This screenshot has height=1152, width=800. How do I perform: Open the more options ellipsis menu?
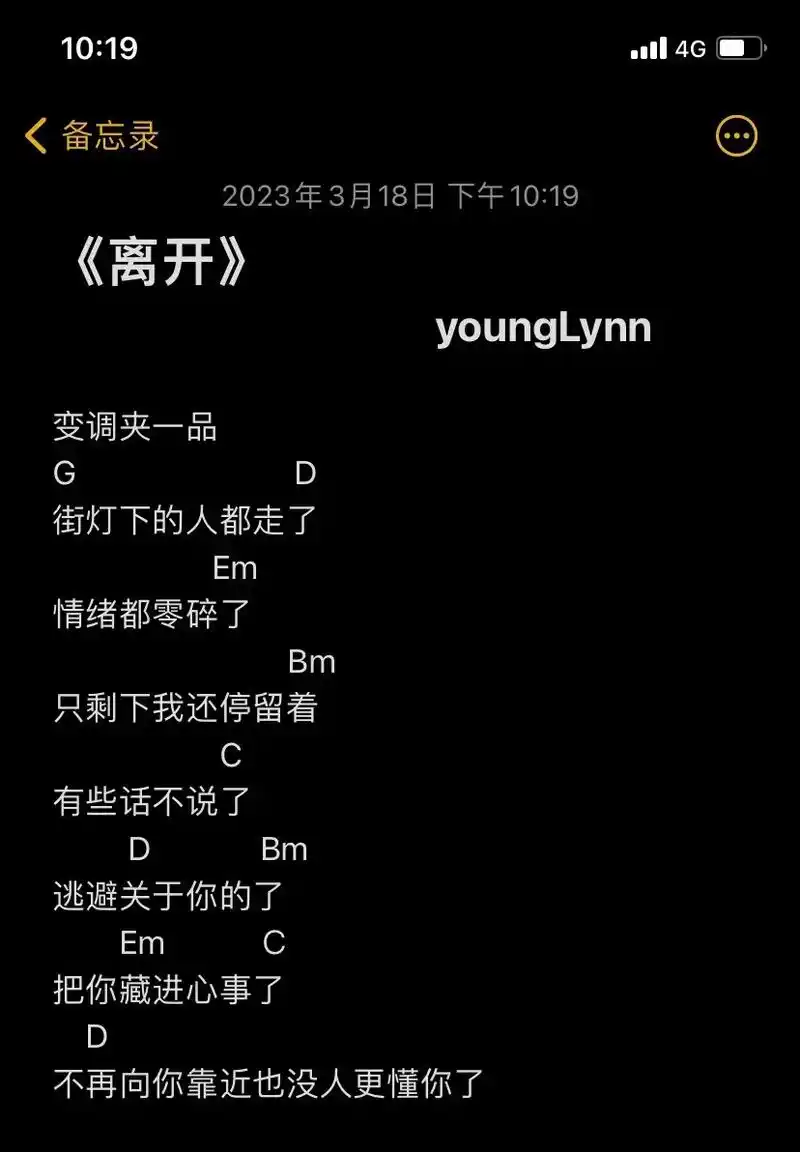736,136
